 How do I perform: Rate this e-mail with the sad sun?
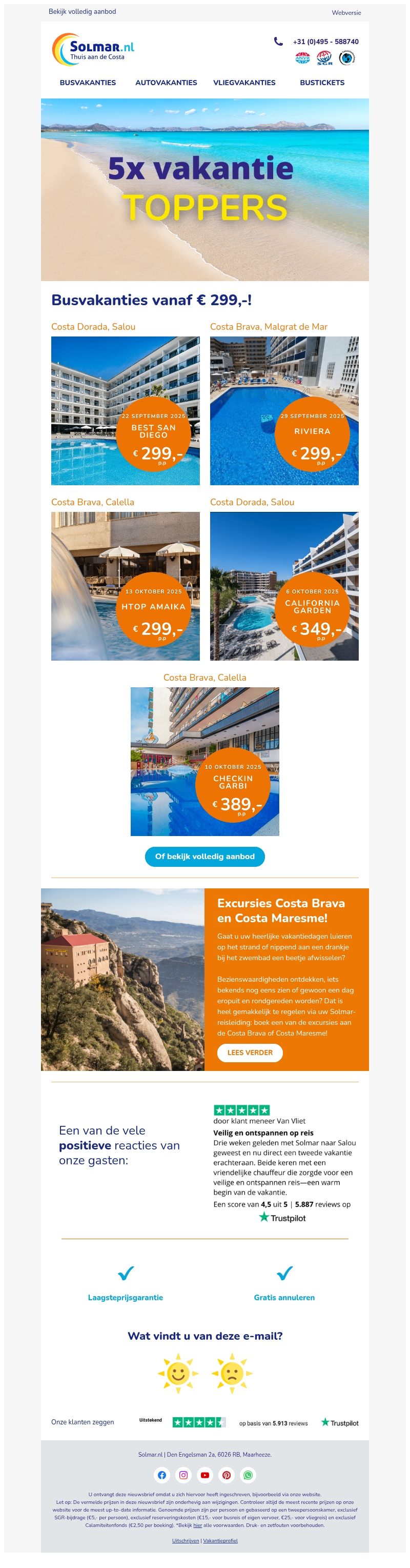click(x=232, y=1374)
